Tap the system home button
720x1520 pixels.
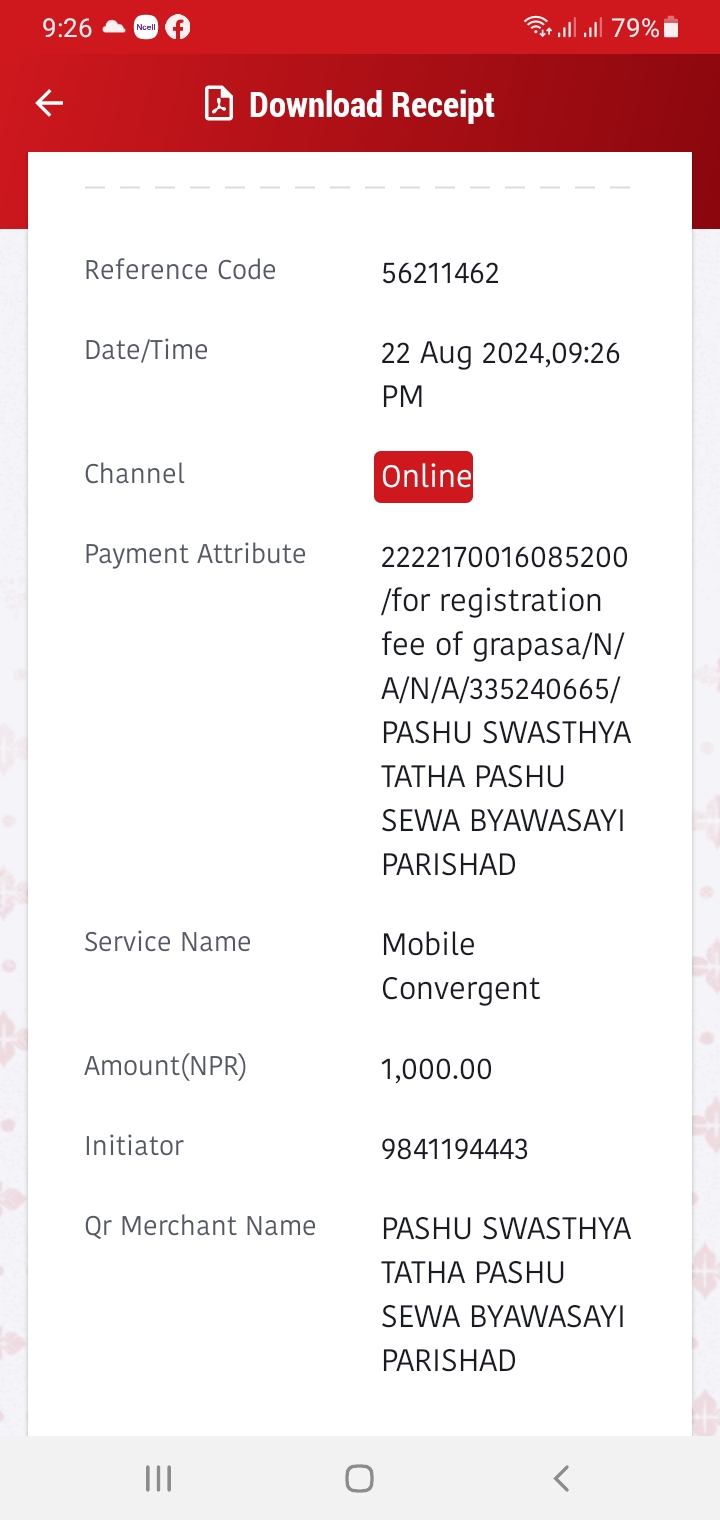pos(359,1478)
